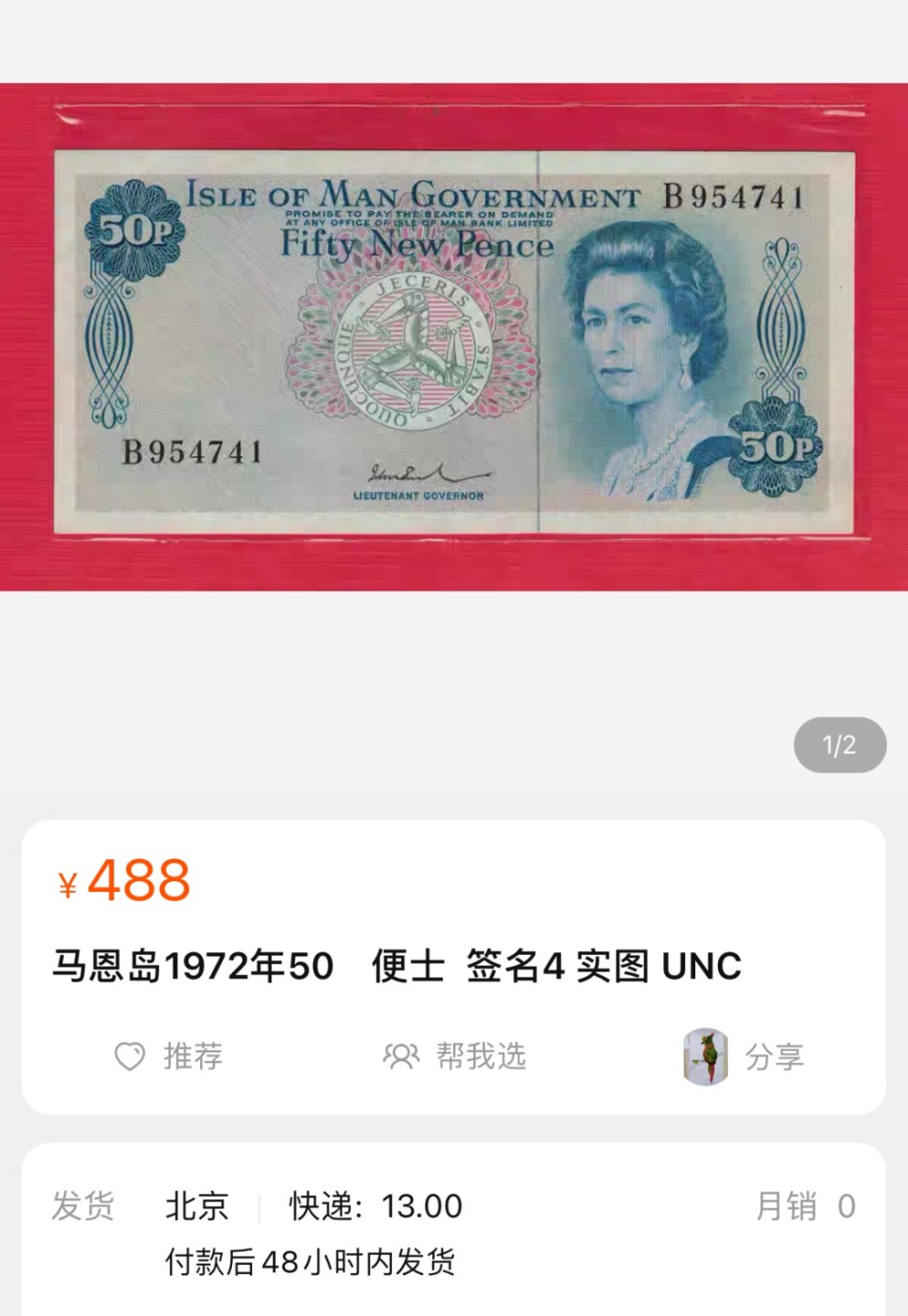Tap the divider between 北京 and 快递
Image resolution: width=908 pixels, height=1316 pixels.
coord(260,1205)
